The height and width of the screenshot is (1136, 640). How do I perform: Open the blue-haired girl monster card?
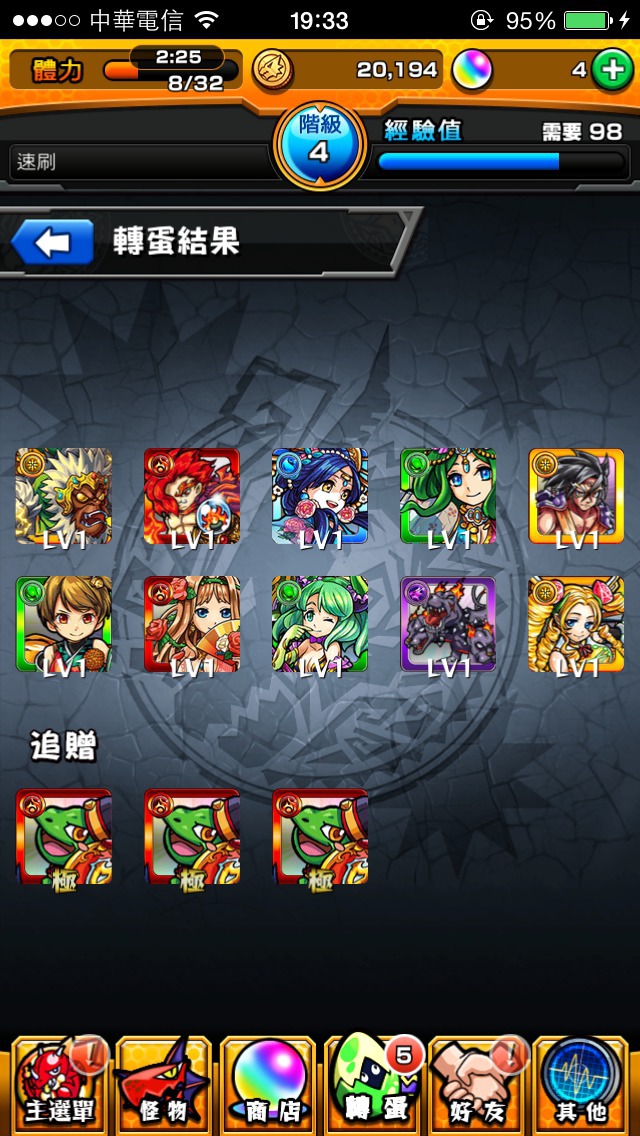[x=320, y=496]
